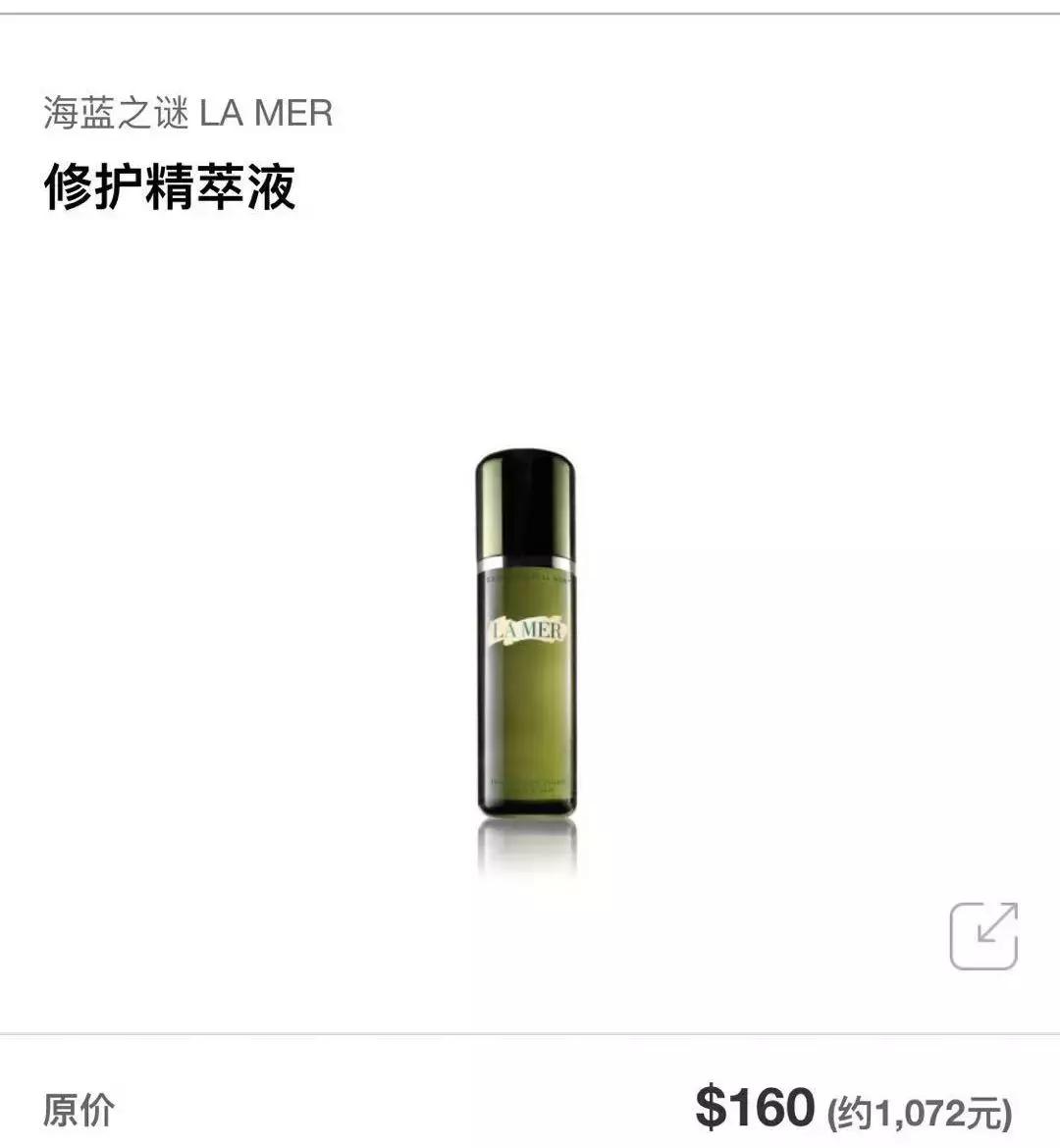Image resolution: width=1060 pixels, height=1148 pixels.
Task: Open the 海蓝之谜 LA MER brand link
Action: [x=192, y=111]
